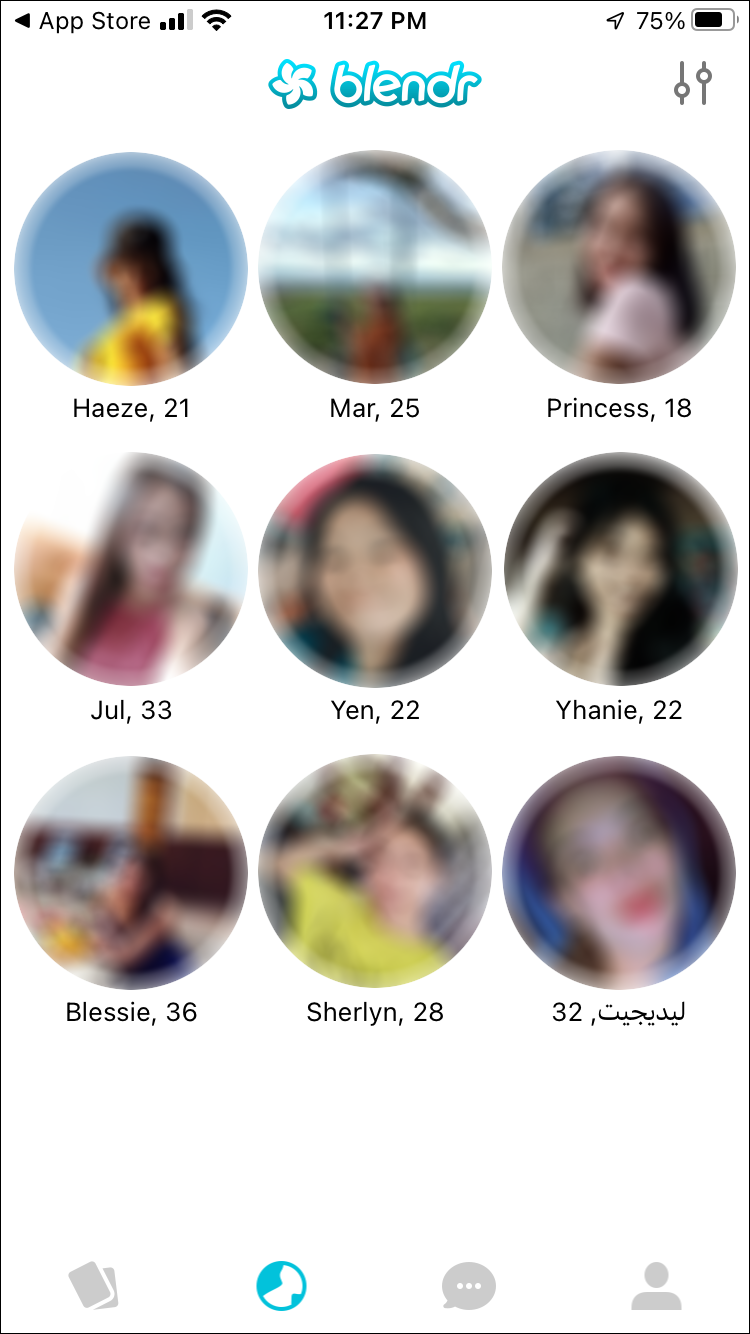750x1334 pixels.
Task: Open Haeze, 21 profile
Action: point(131,268)
